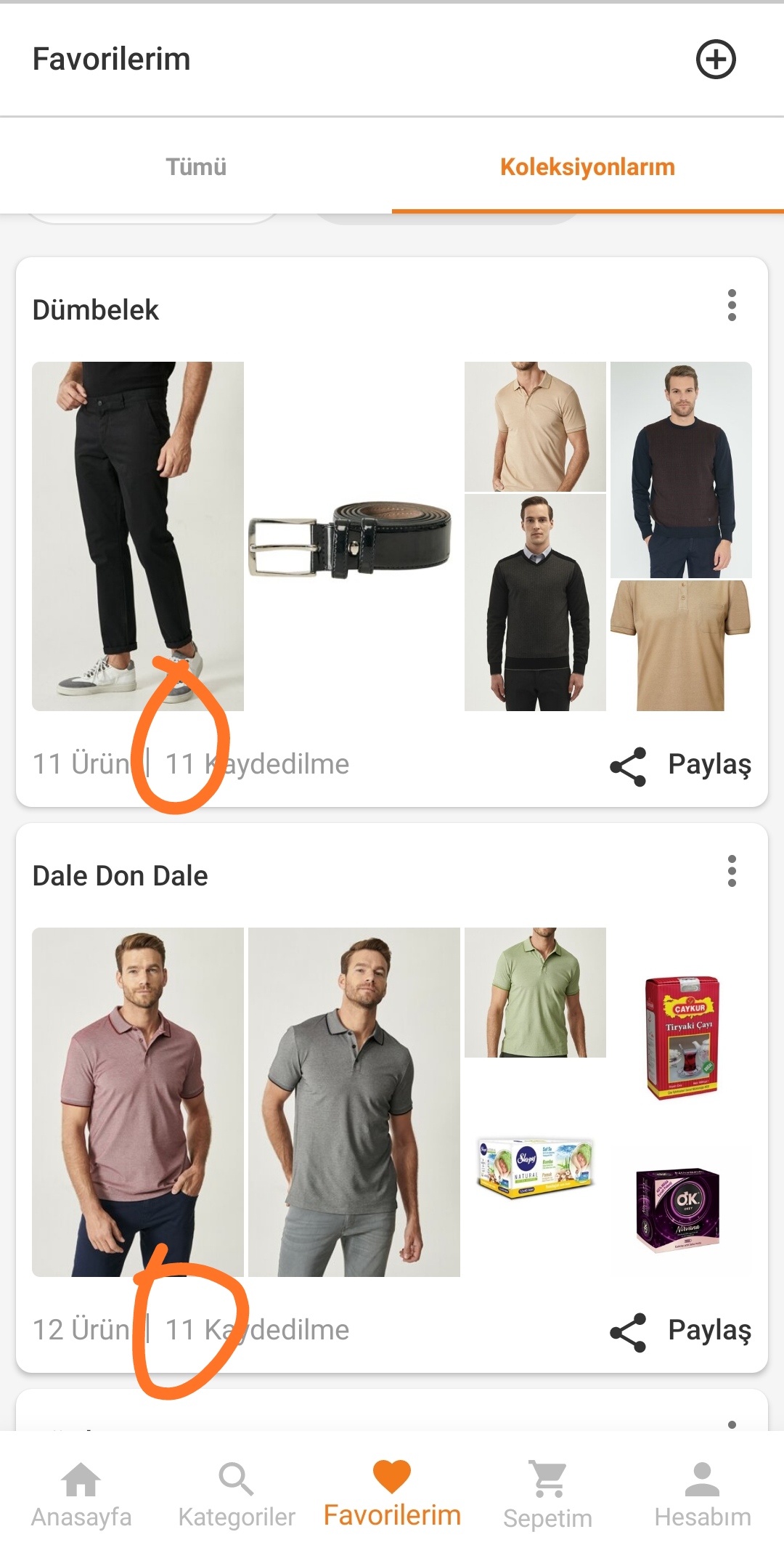Select the Koleksiyonlarım tab

pos(587,167)
